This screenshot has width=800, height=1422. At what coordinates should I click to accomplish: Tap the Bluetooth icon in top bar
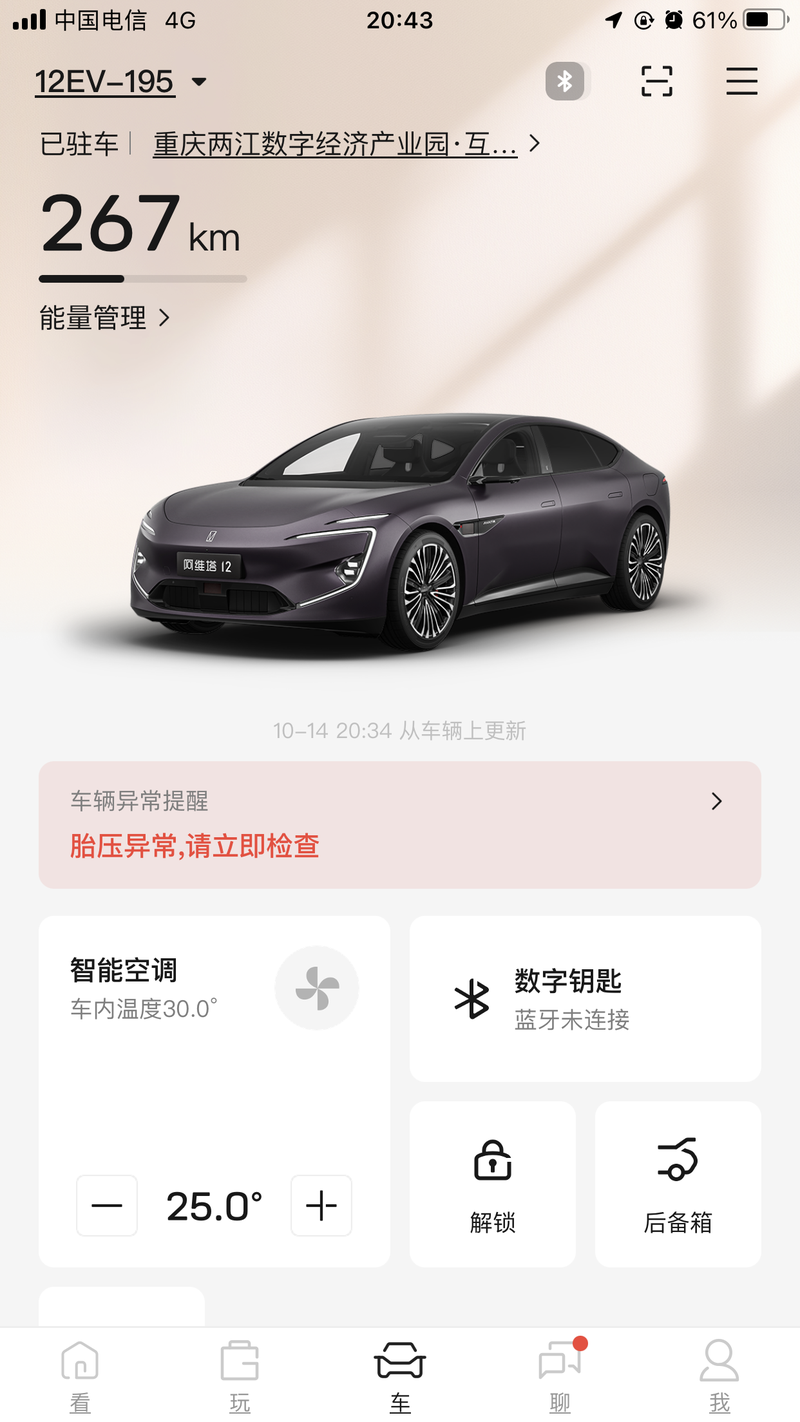point(565,81)
